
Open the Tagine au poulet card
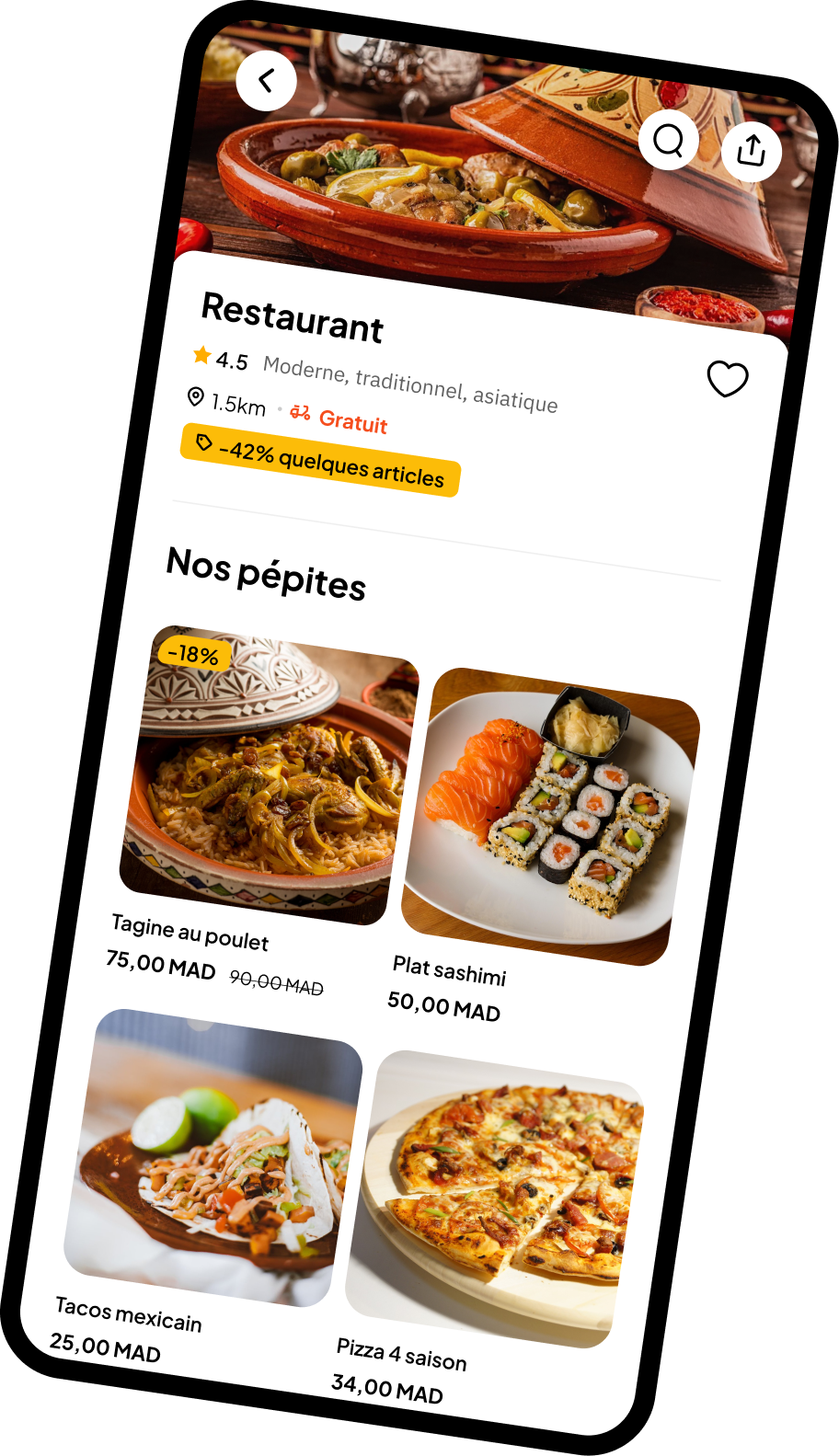269,776
